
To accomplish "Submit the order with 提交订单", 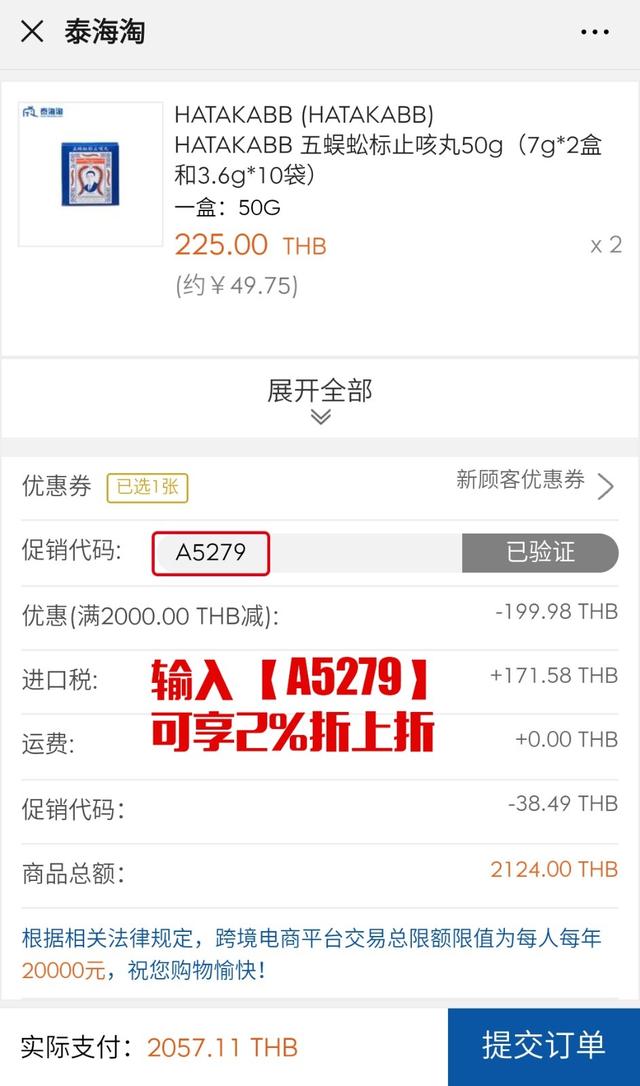I will [x=543, y=1046].
